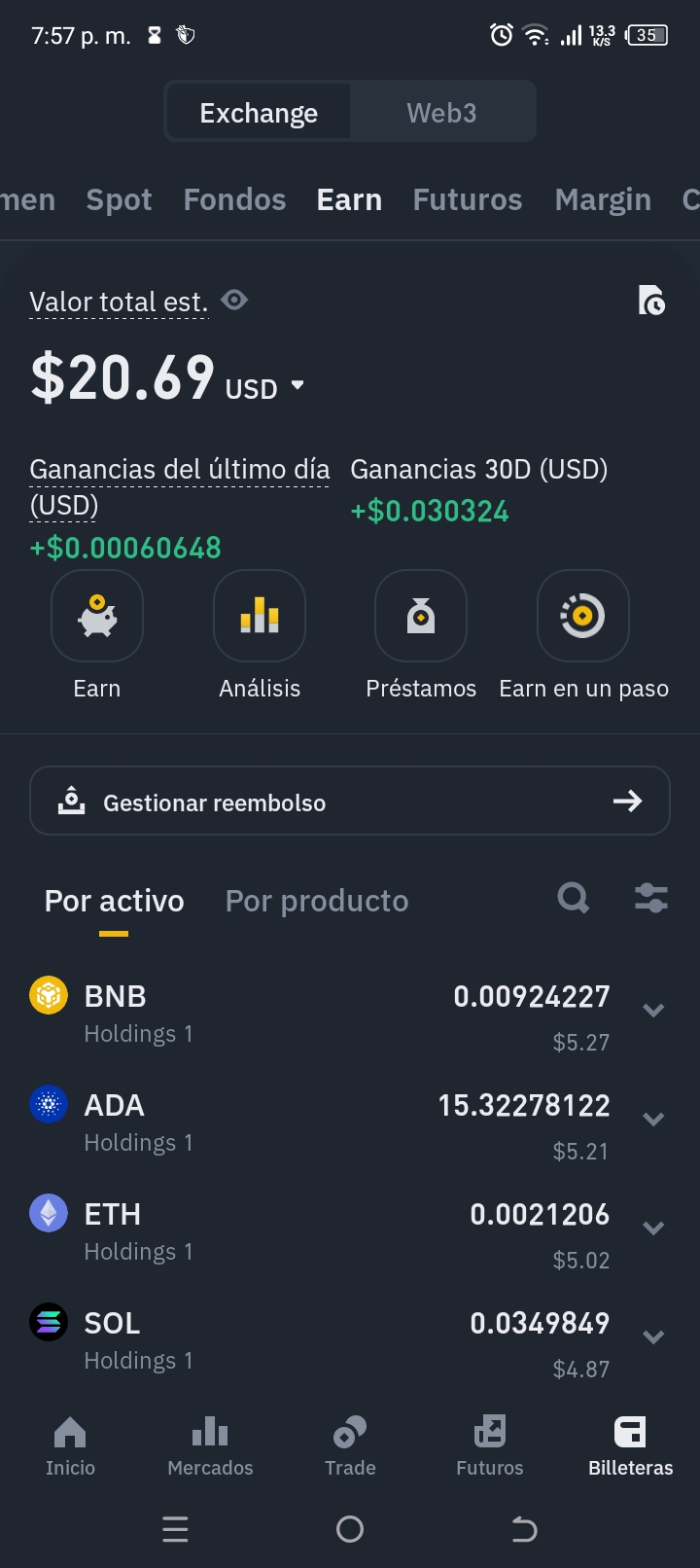Expand the BNB holdings
The height and width of the screenshot is (1568, 700).
(x=653, y=1011)
